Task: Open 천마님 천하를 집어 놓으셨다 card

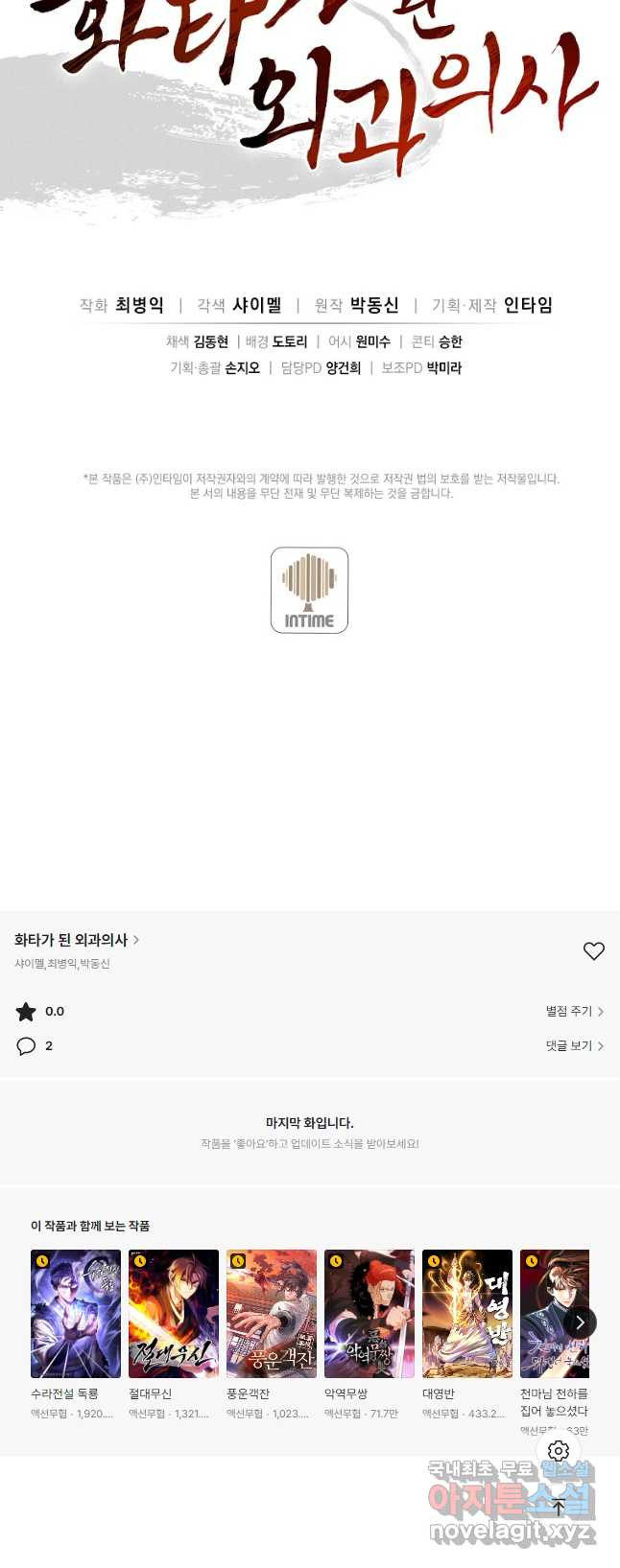Action: [x=552, y=1313]
